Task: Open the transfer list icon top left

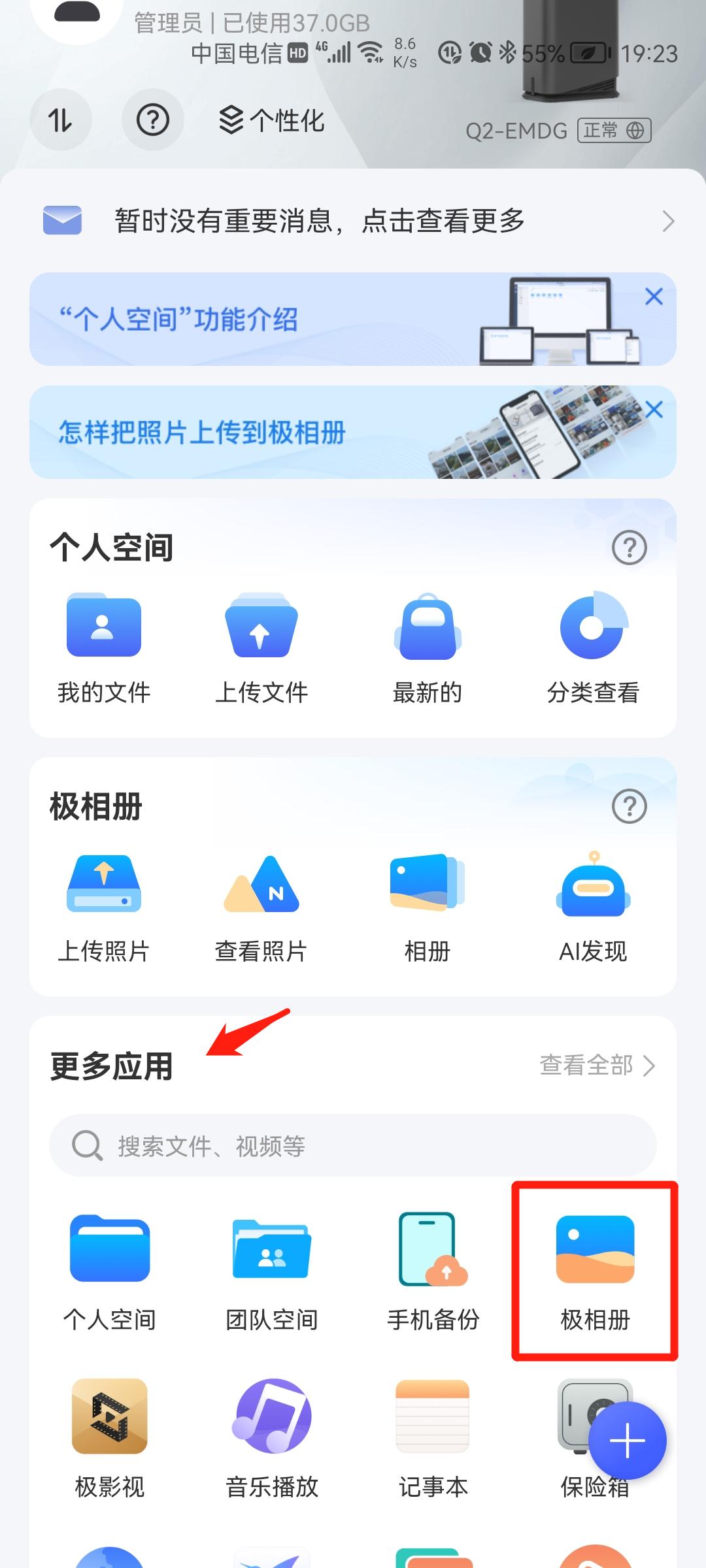Action: (x=60, y=120)
